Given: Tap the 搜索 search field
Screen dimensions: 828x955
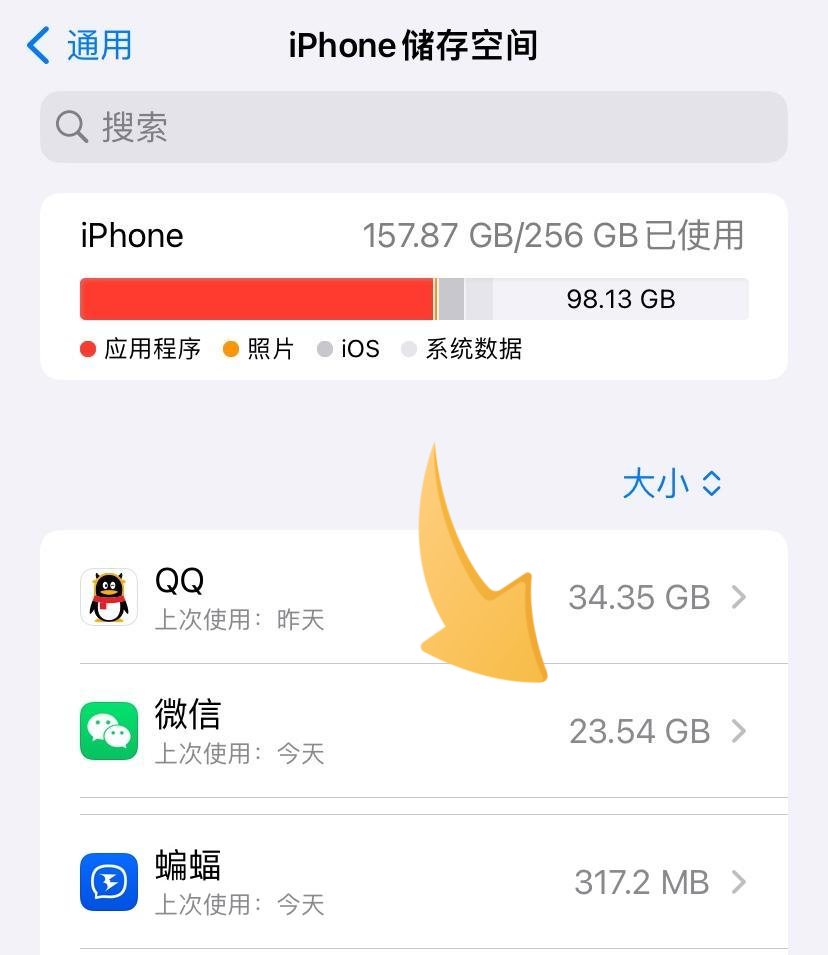Looking at the screenshot, I should tap(413, 127).
